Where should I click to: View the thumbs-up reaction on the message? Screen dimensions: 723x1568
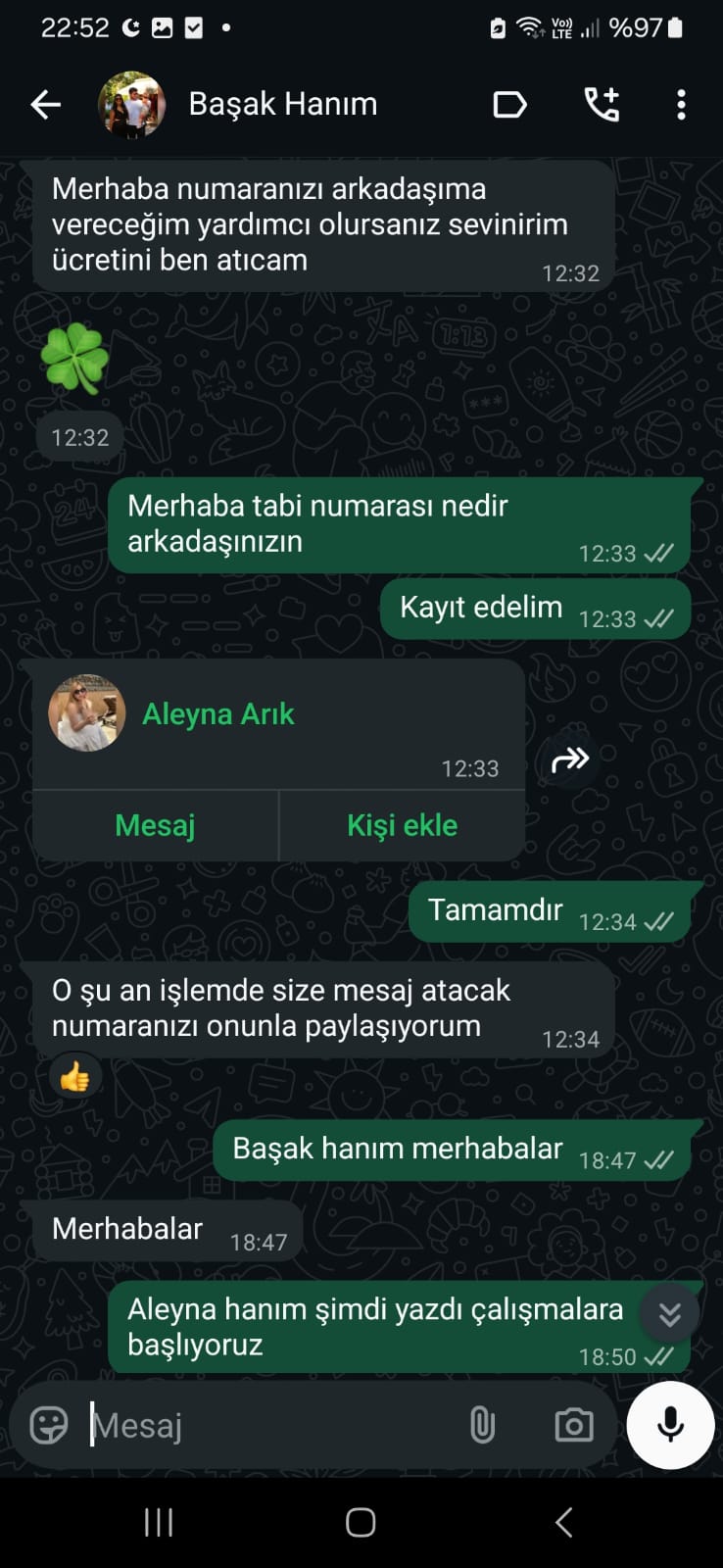(74, 1078)
